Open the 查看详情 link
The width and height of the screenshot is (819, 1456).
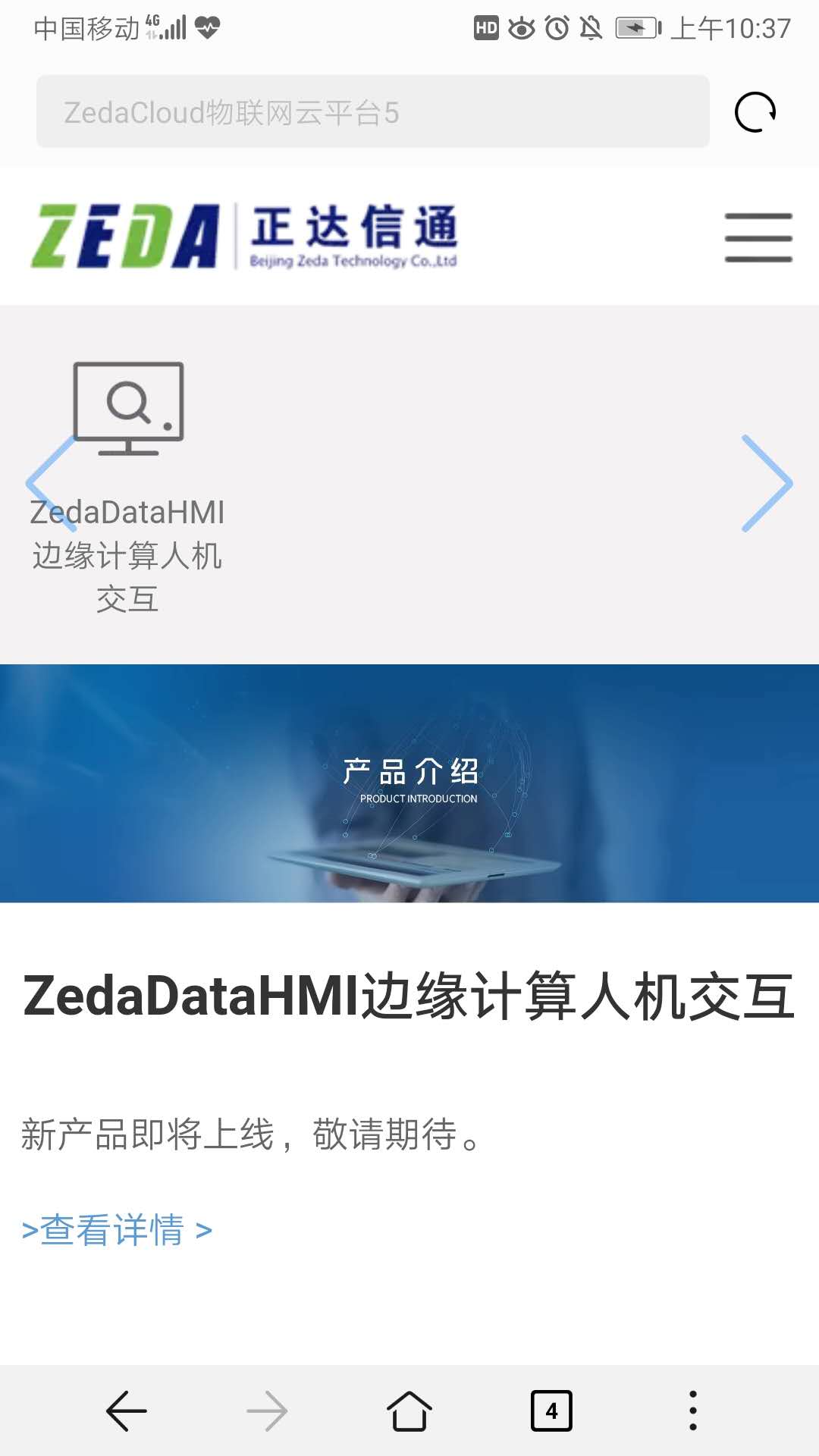117,1229
